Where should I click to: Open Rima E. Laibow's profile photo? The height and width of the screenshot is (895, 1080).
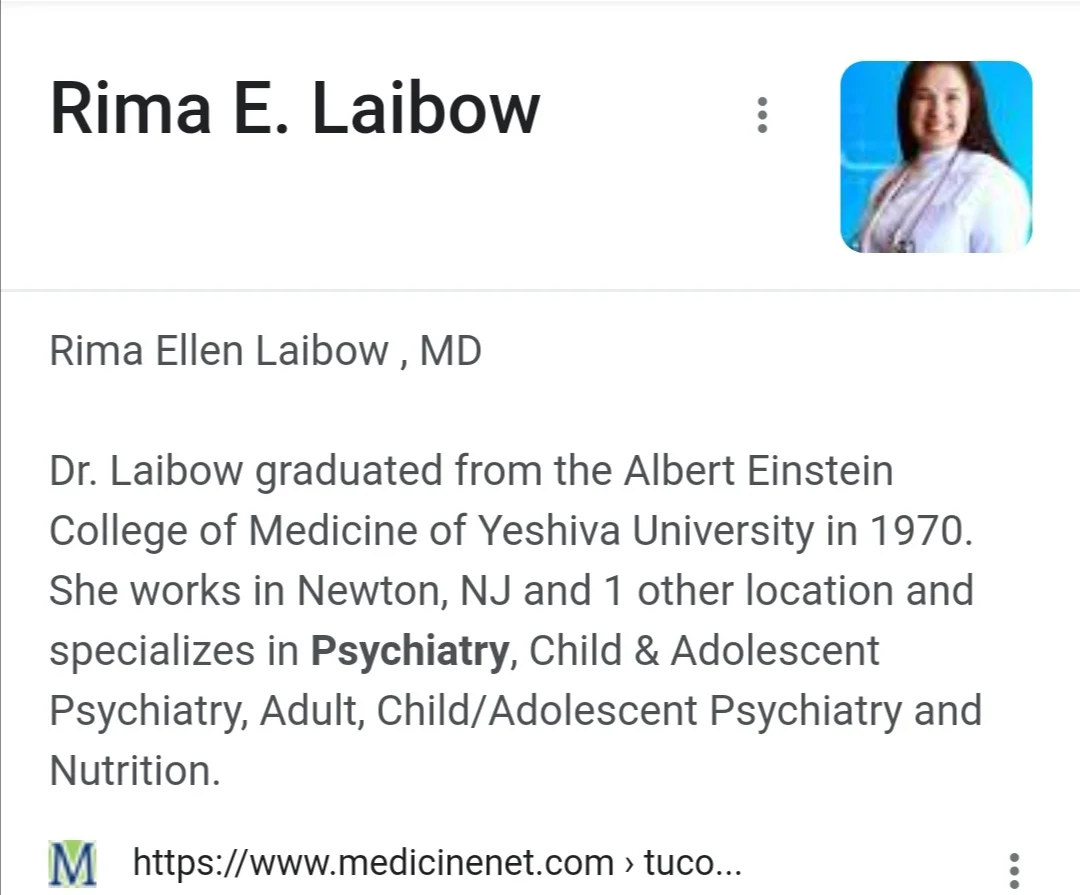pyautogui.click(x=936, y=156)
